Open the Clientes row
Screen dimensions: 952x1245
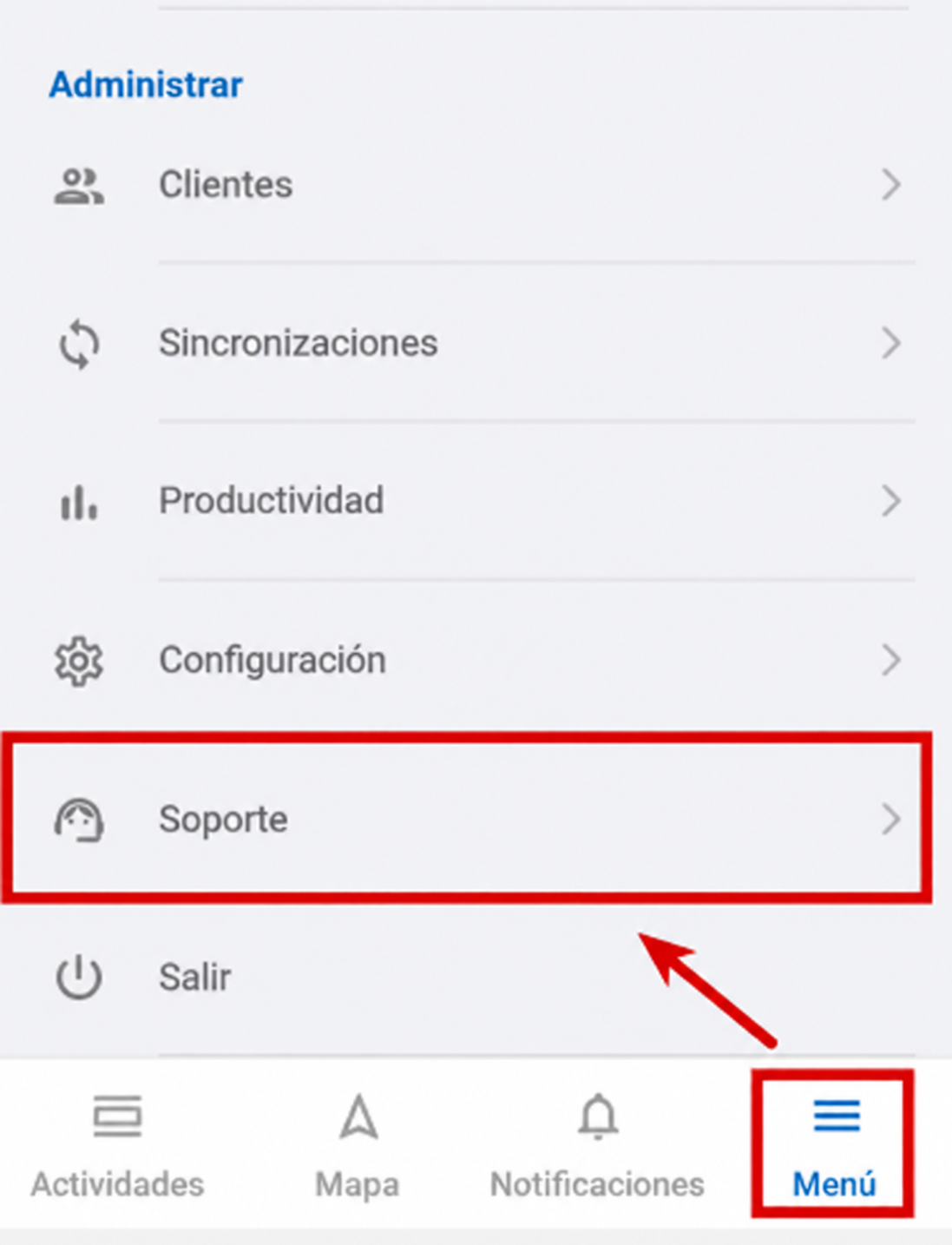point(476,185)
